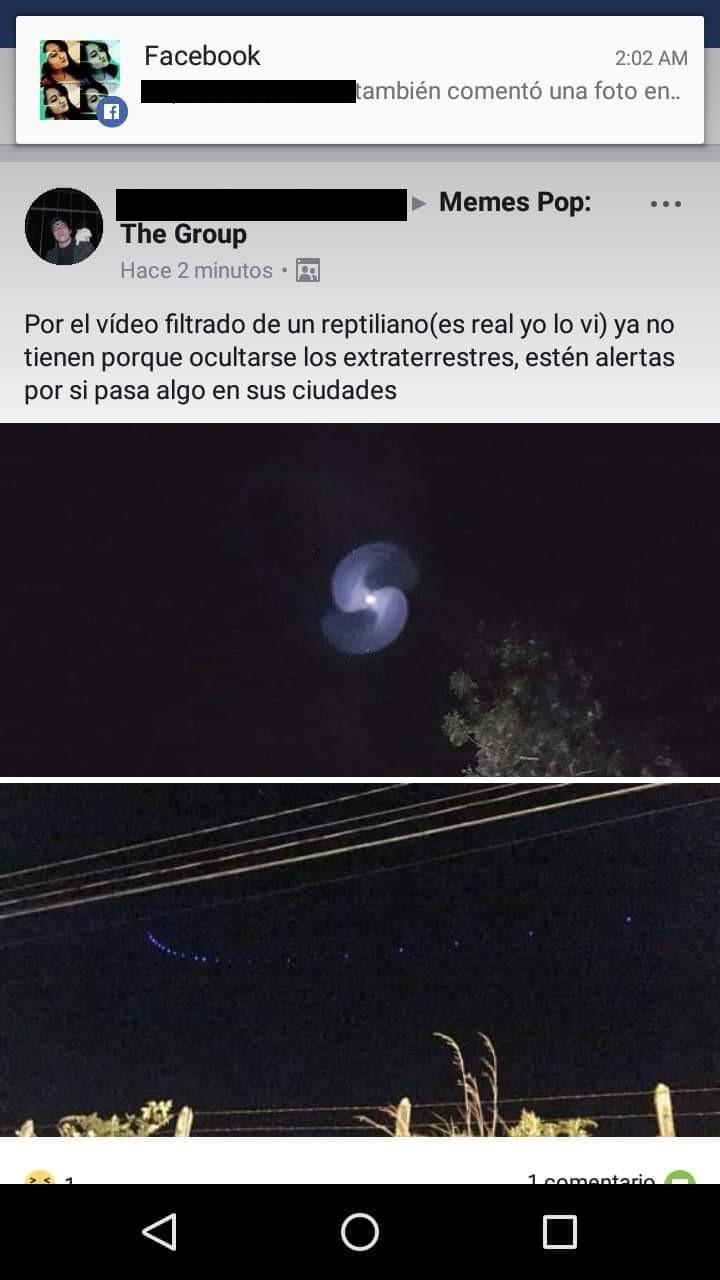Open the post's three-dot options menu
The width and height of the screenshot is (720, 1280).
coord(665,204)
